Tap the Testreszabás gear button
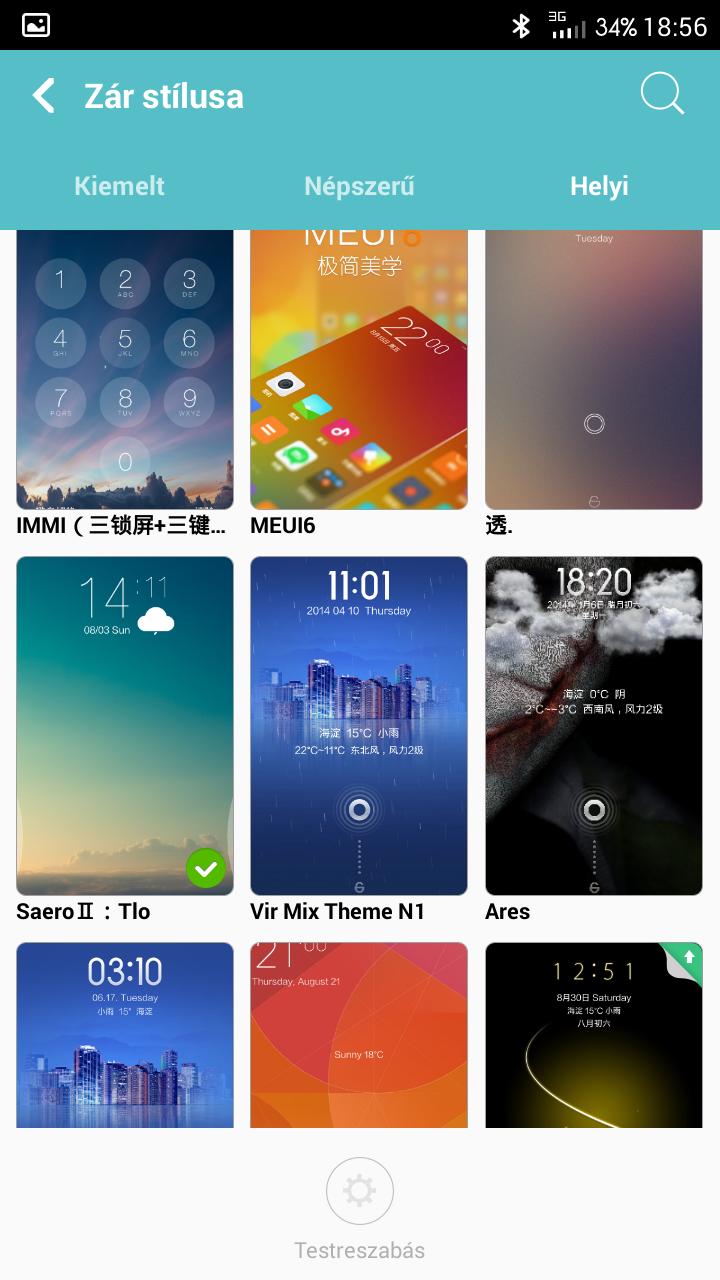The height and width of the screenshot is (1280, 720). pos(360,1191)
